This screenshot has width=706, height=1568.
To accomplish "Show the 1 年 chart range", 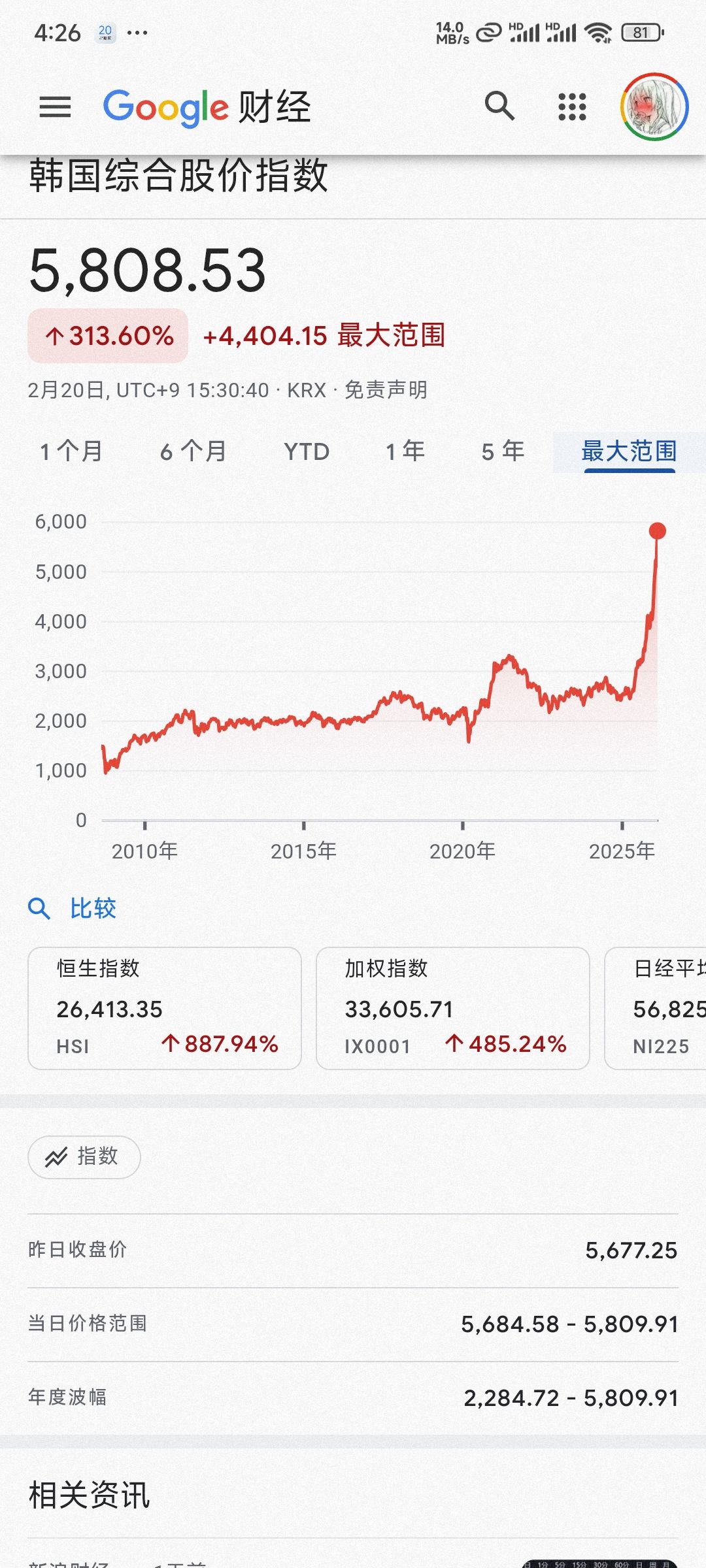I will pos(405,451).
